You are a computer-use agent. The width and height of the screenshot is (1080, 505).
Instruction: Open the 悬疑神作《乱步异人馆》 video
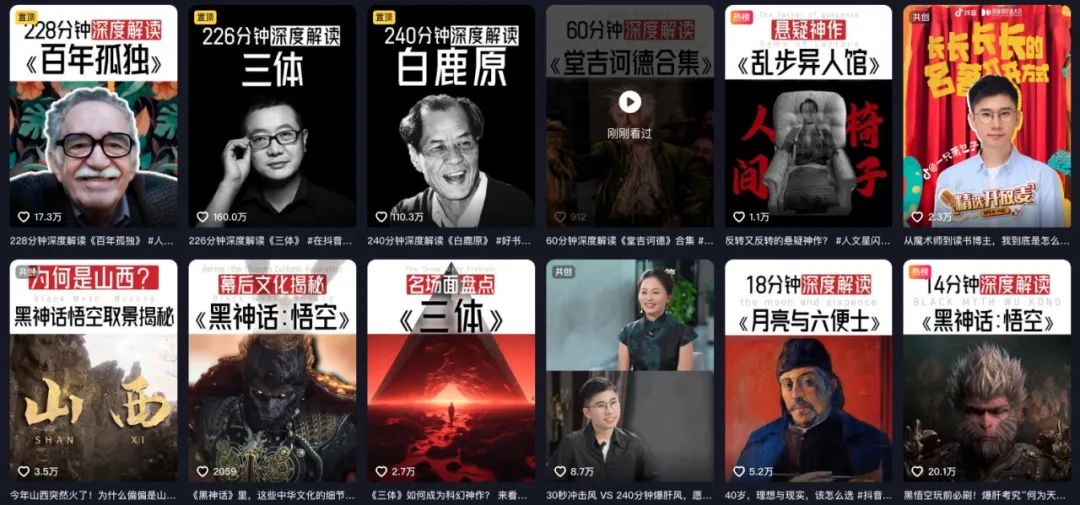click(808, 120)
